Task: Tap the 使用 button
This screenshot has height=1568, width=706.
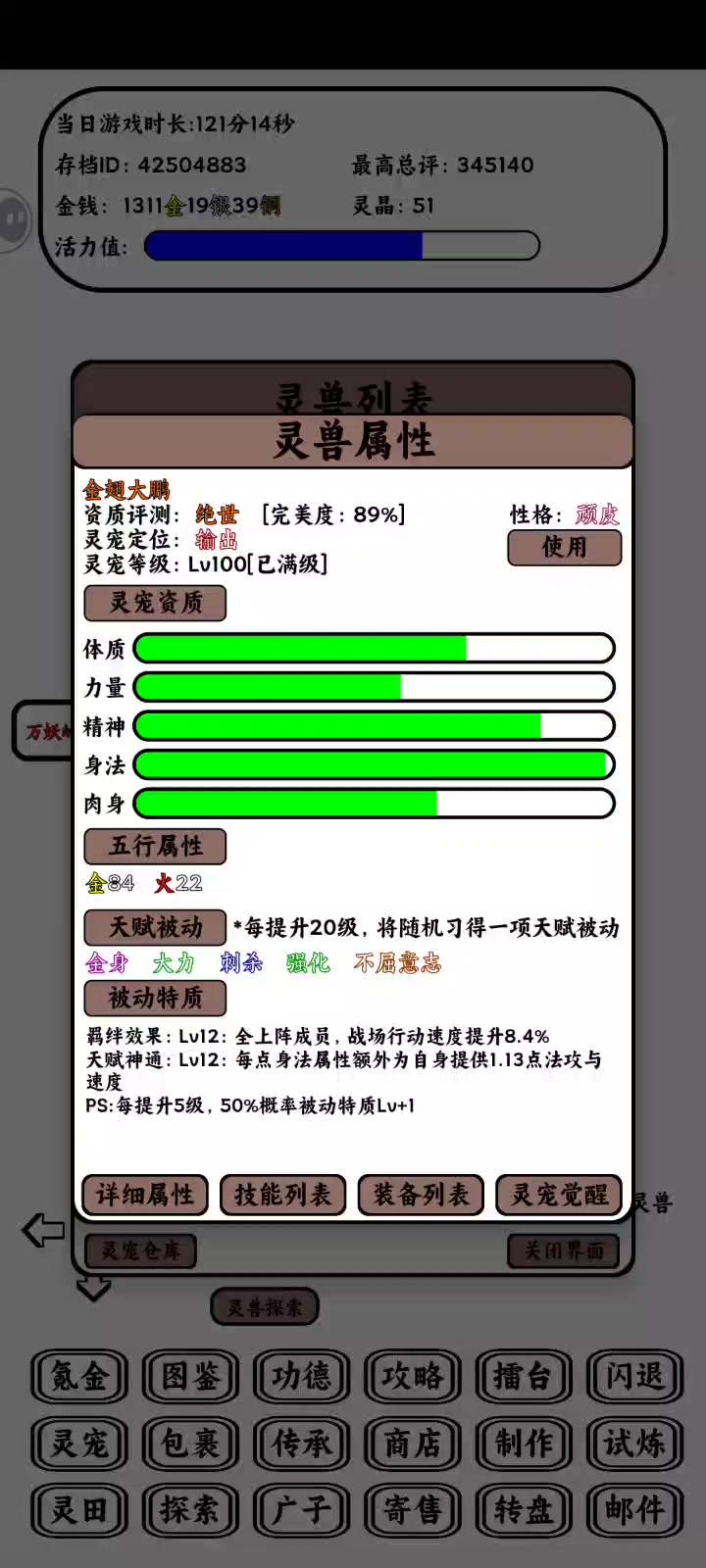Action: click(x=564, y=548)
